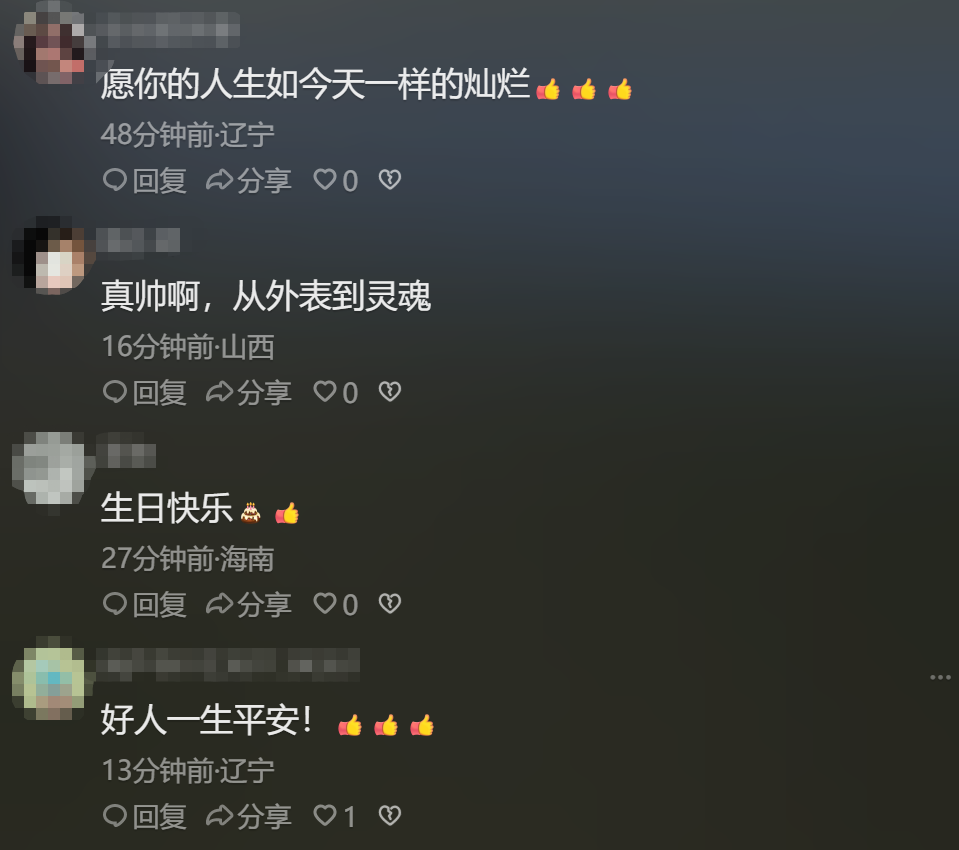
Task: Dislike the comment posted 16分钟前
Action: tap(389, 392)
